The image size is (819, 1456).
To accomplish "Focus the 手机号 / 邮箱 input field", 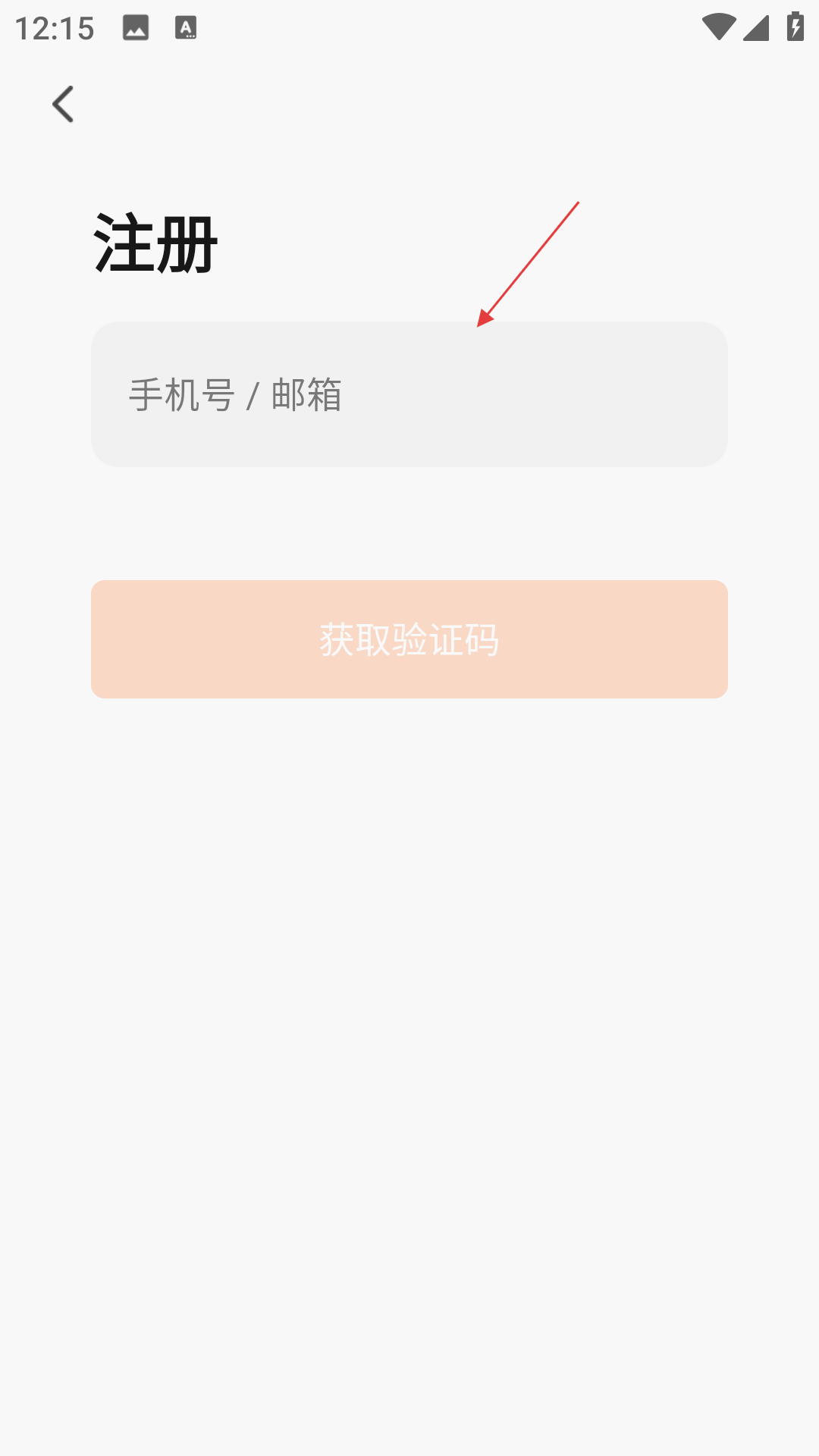I will pyautogui.click(x=409, y=394).
